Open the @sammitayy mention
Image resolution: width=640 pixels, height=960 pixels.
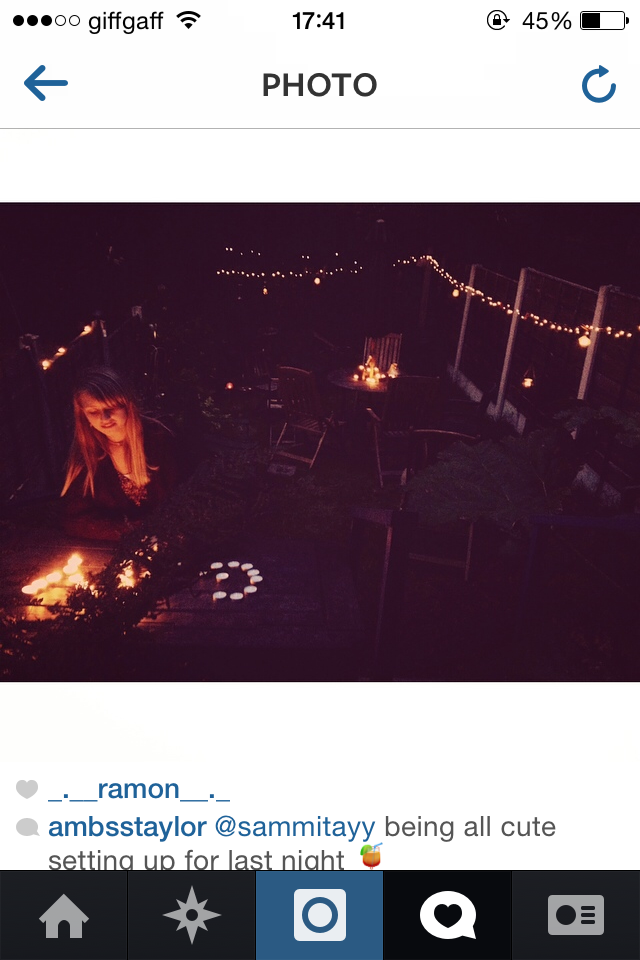pyautogui.click(x=294, y=828)
